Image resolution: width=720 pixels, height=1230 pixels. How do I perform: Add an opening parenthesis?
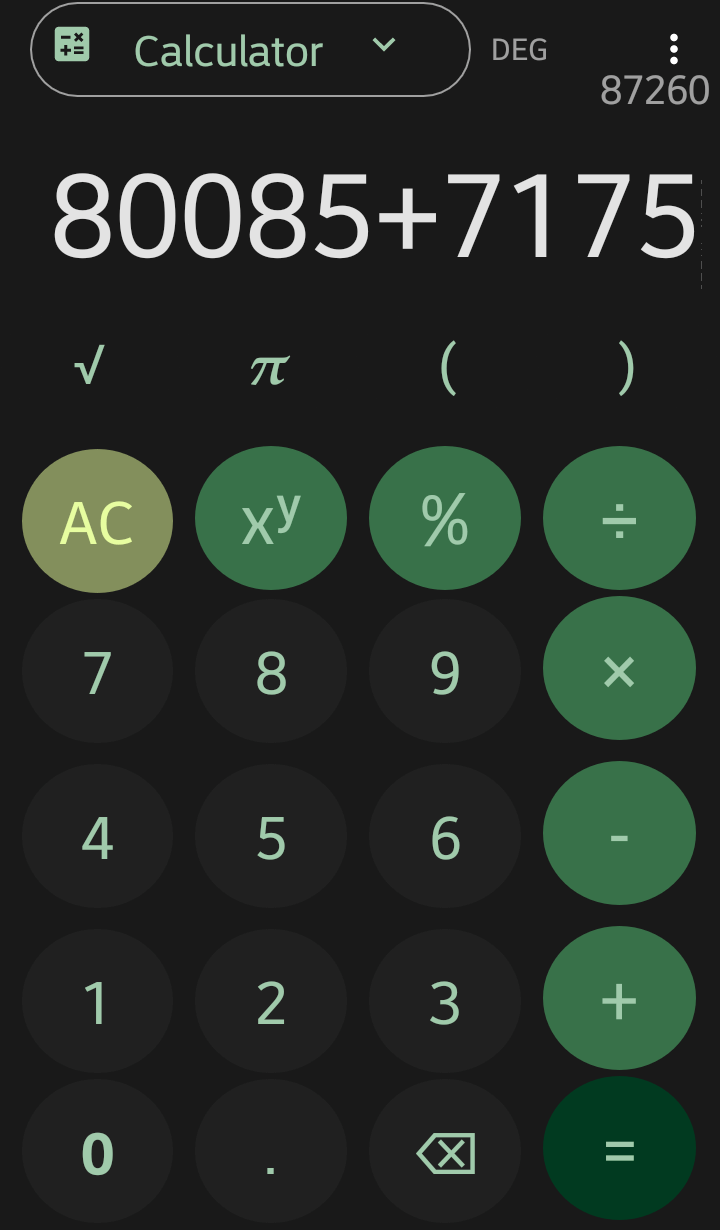[447, 369]
